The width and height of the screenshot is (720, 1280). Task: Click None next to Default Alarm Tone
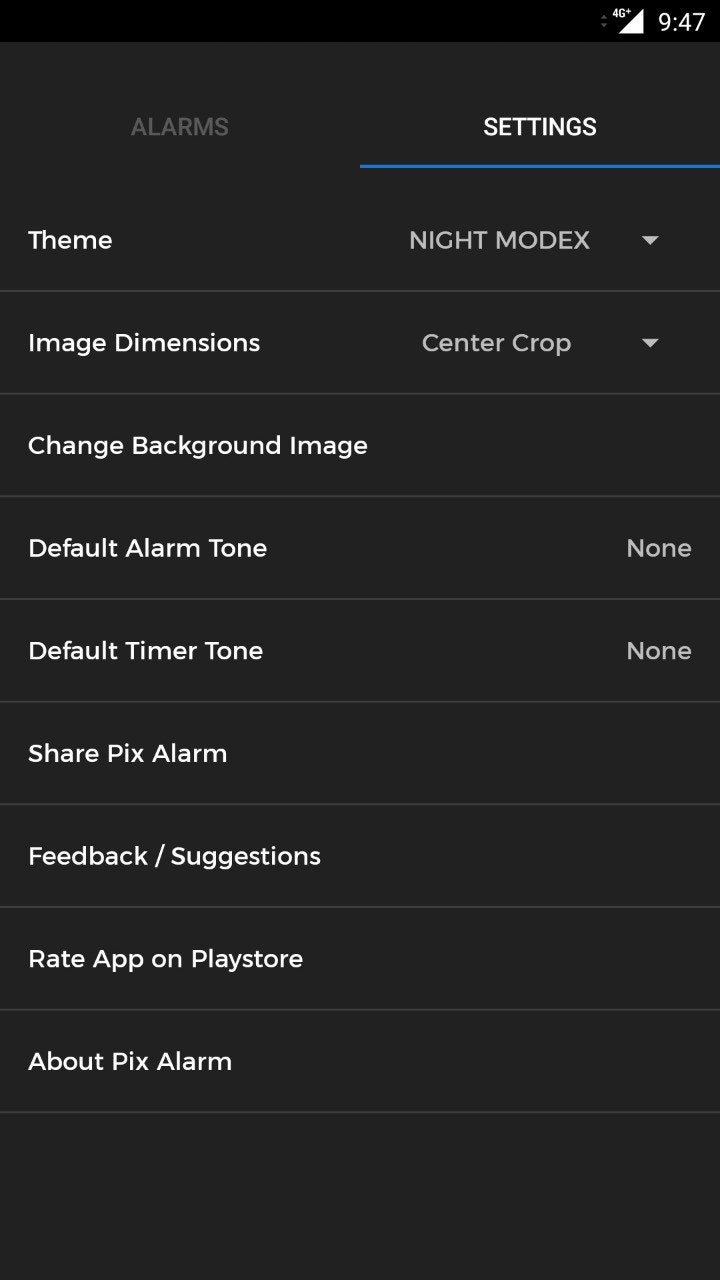tap(659, 548)
